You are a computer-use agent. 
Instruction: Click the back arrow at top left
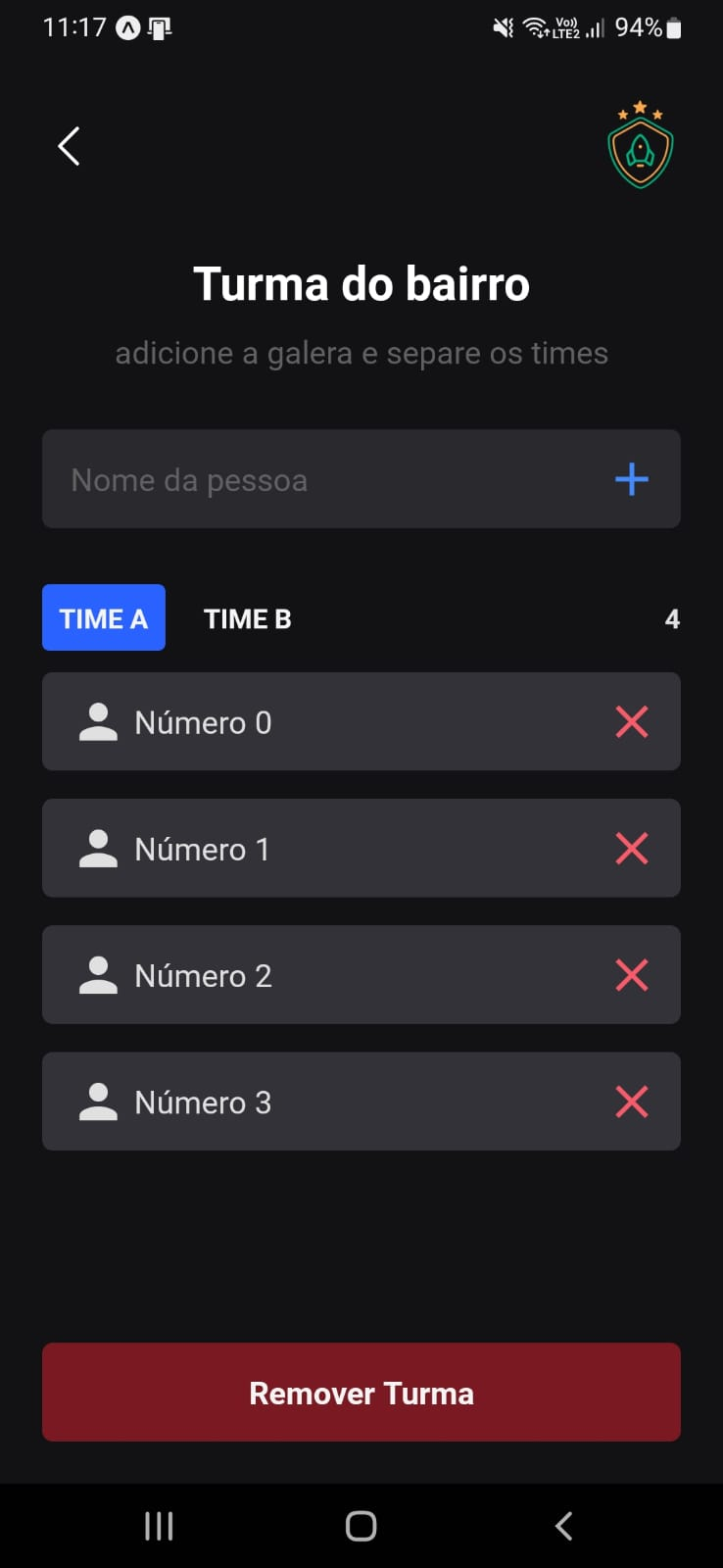68,145
